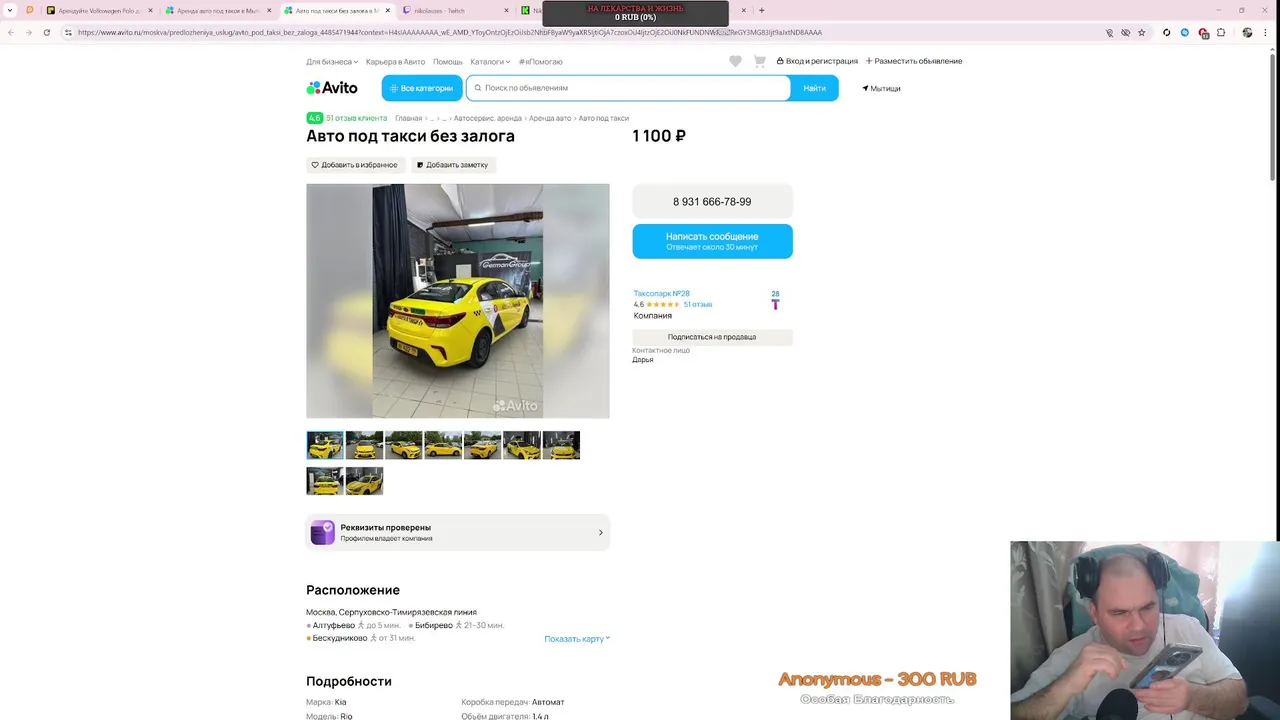Select Разместить объявление
This screenshot has height=720, width=1280.
(x=914, y=61)
